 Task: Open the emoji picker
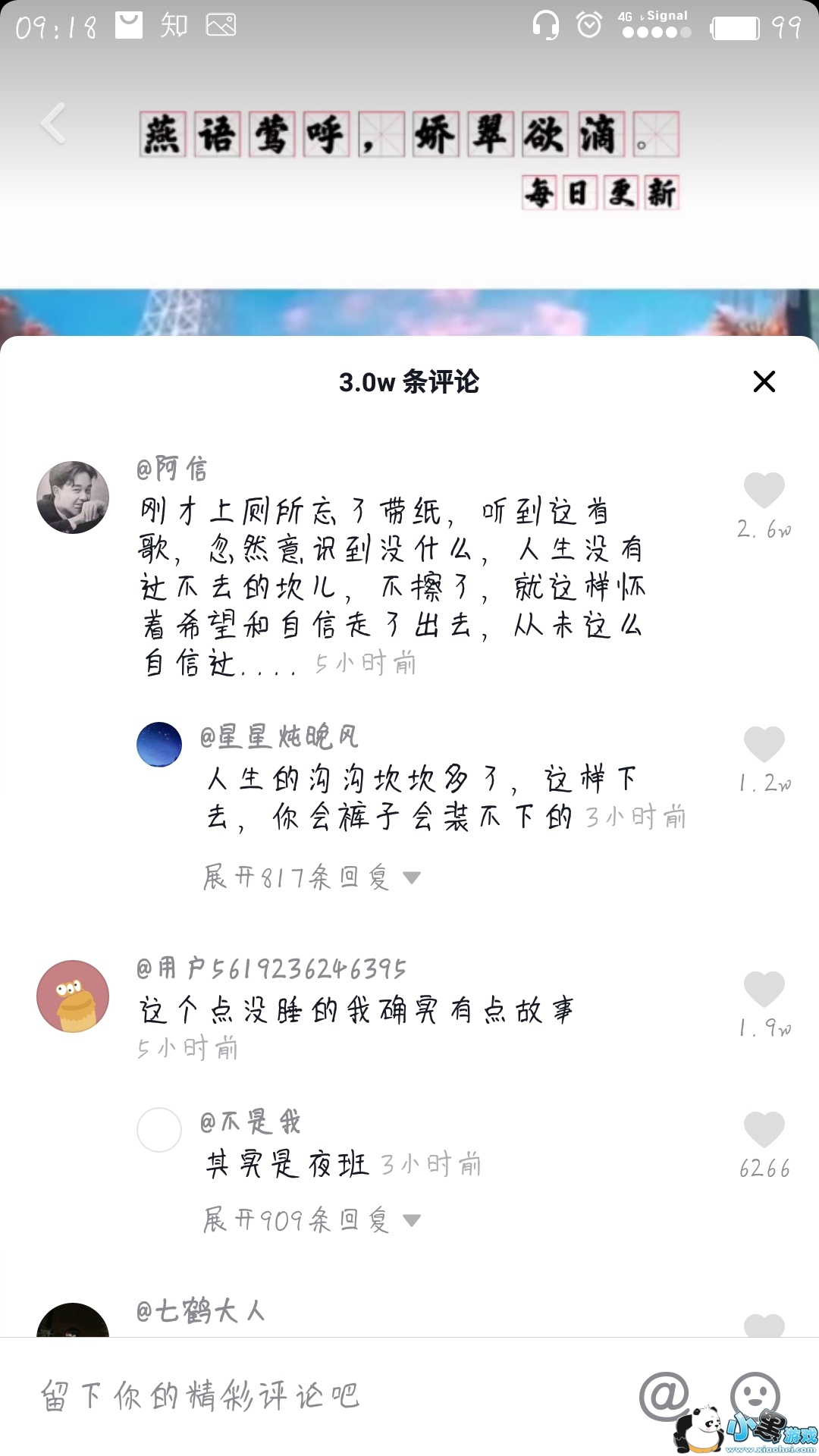755,1394
